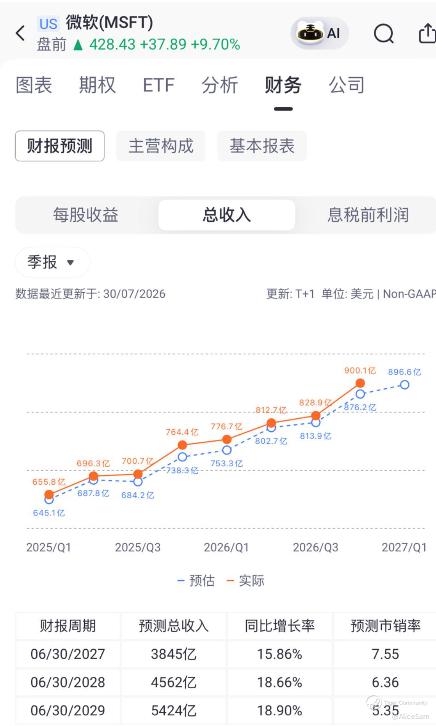
Task: Share this MSFT page
Action: [427, 33]
